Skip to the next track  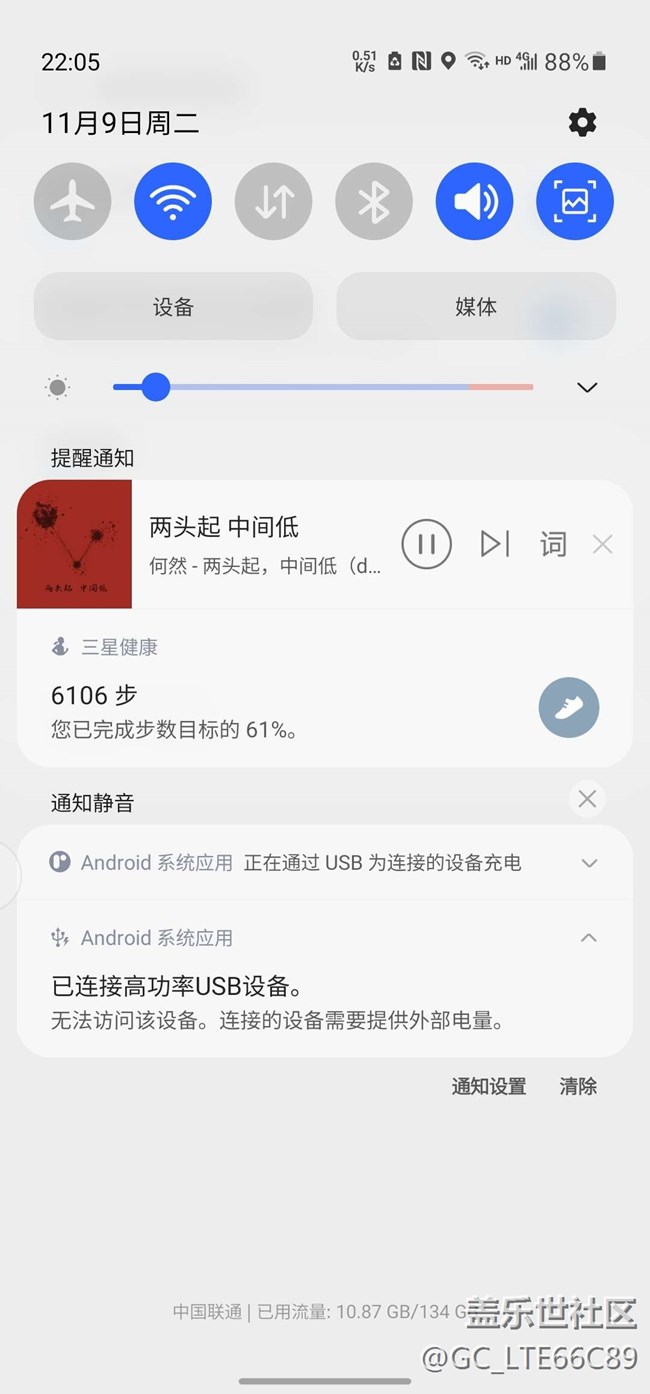(x=495, y=544)
